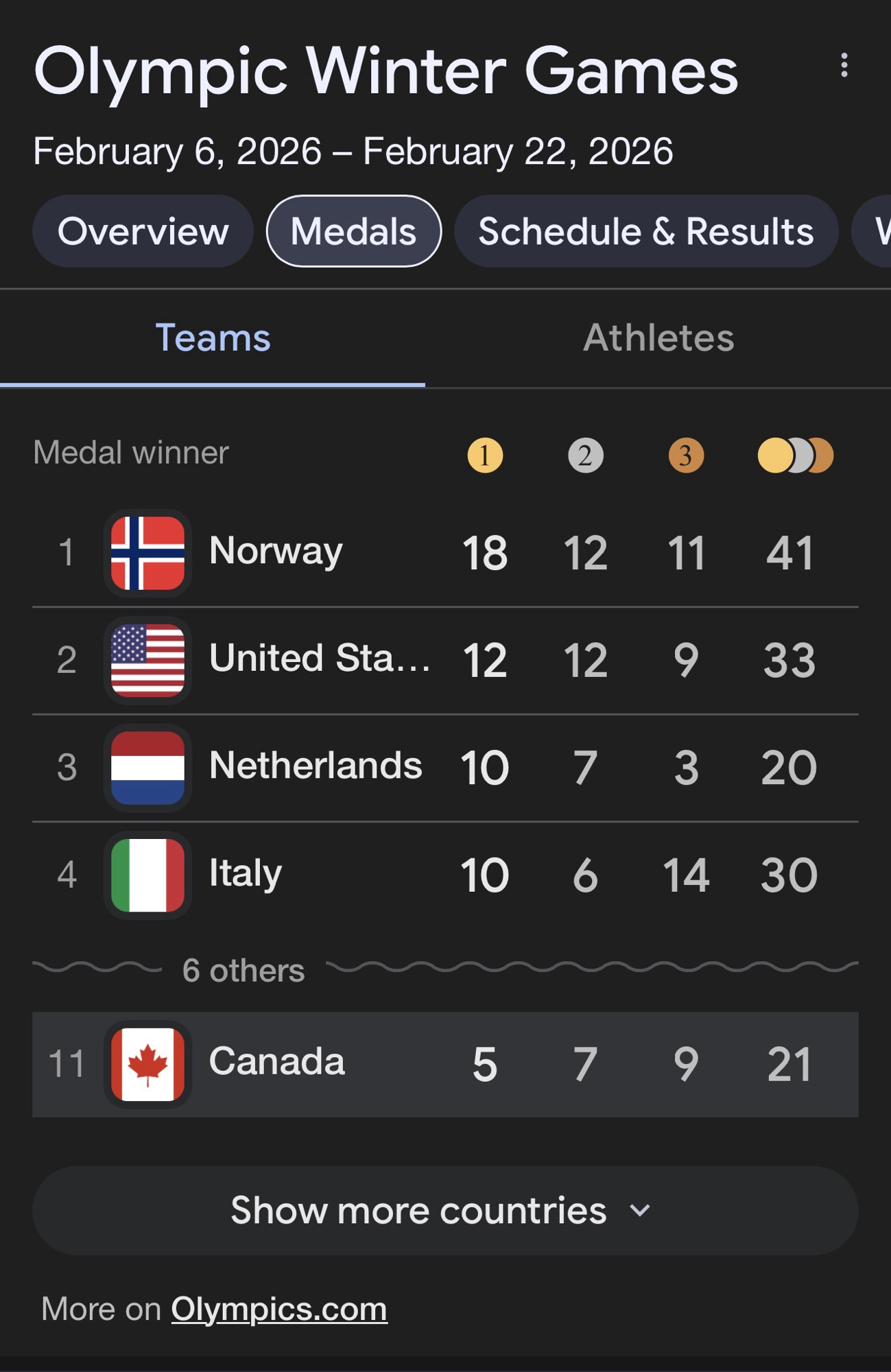Open Norway's medal row
The width and height of the screenshot is (891, 1372).
445,553
